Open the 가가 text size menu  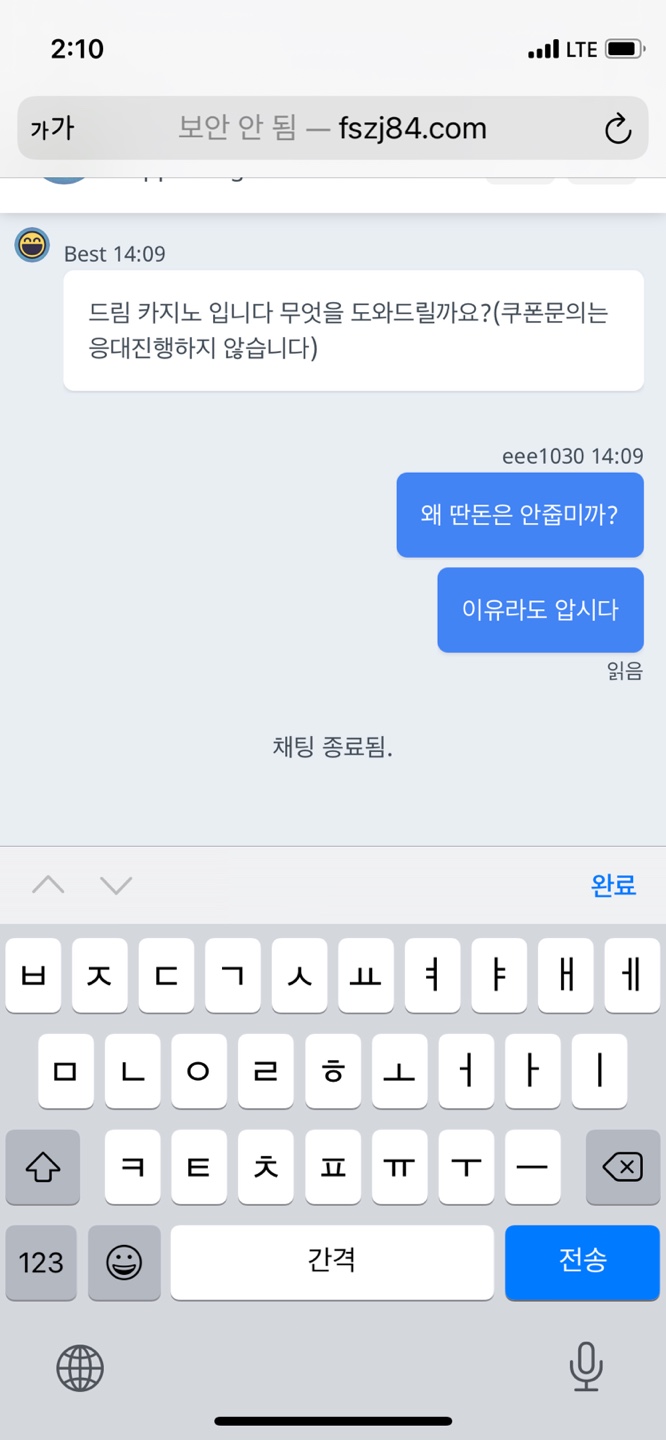52,129
